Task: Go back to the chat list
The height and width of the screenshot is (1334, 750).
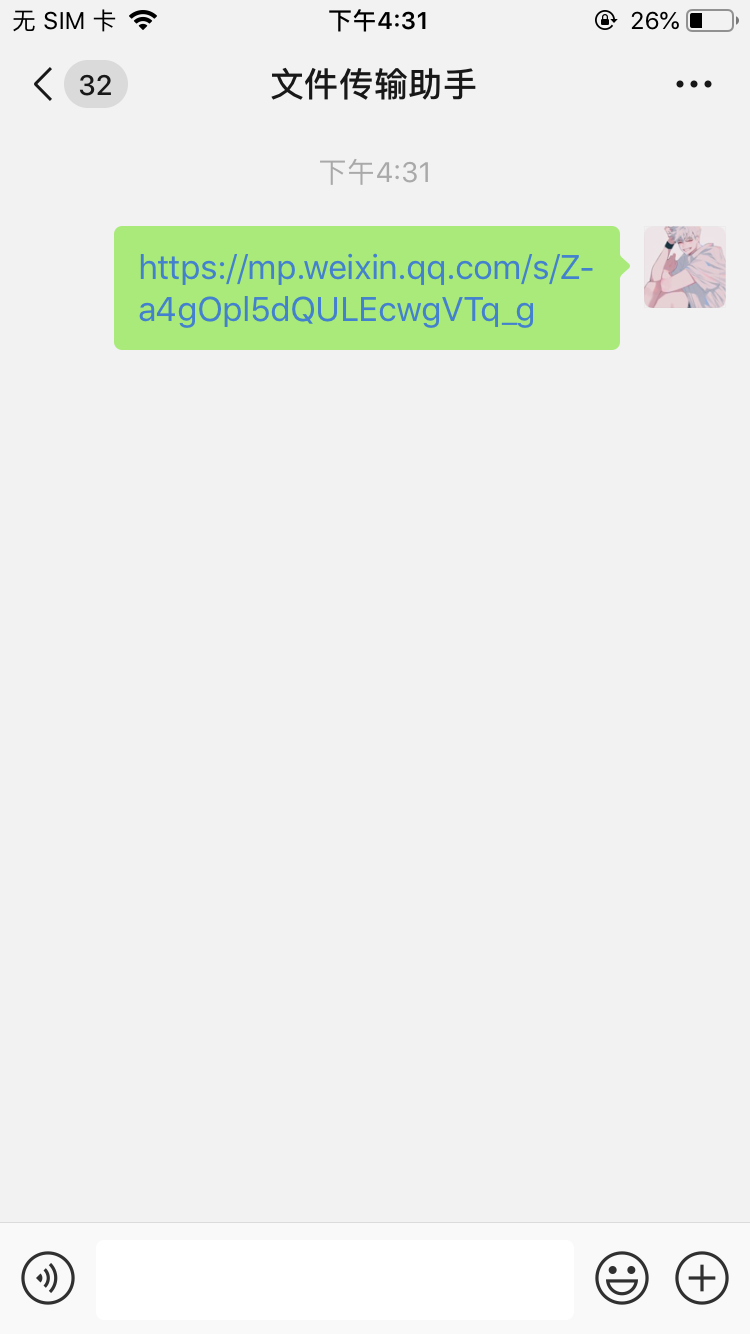Action: tap(43, 85)
